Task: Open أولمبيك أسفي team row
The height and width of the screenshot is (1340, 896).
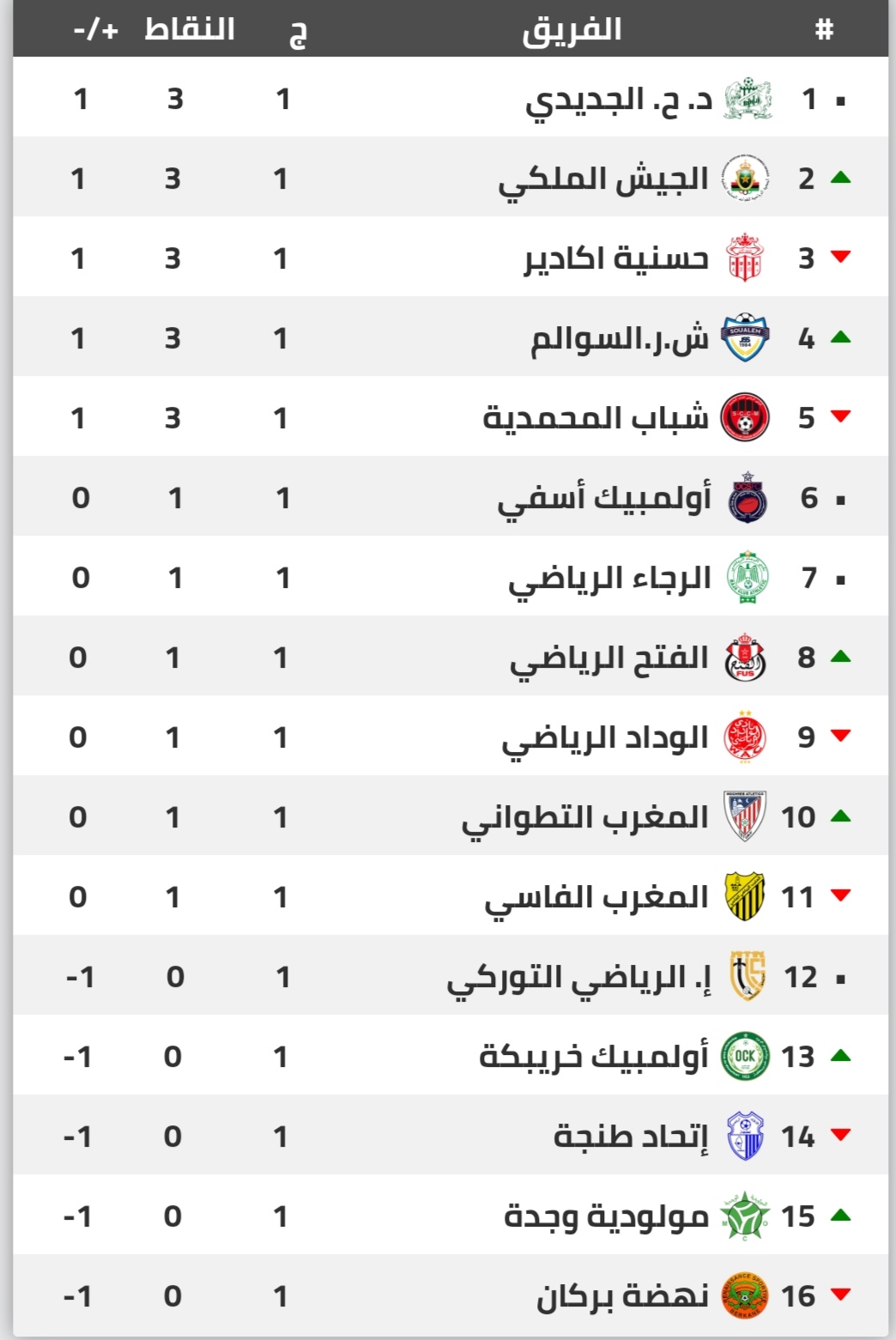Action: click(x=451, y=496)
